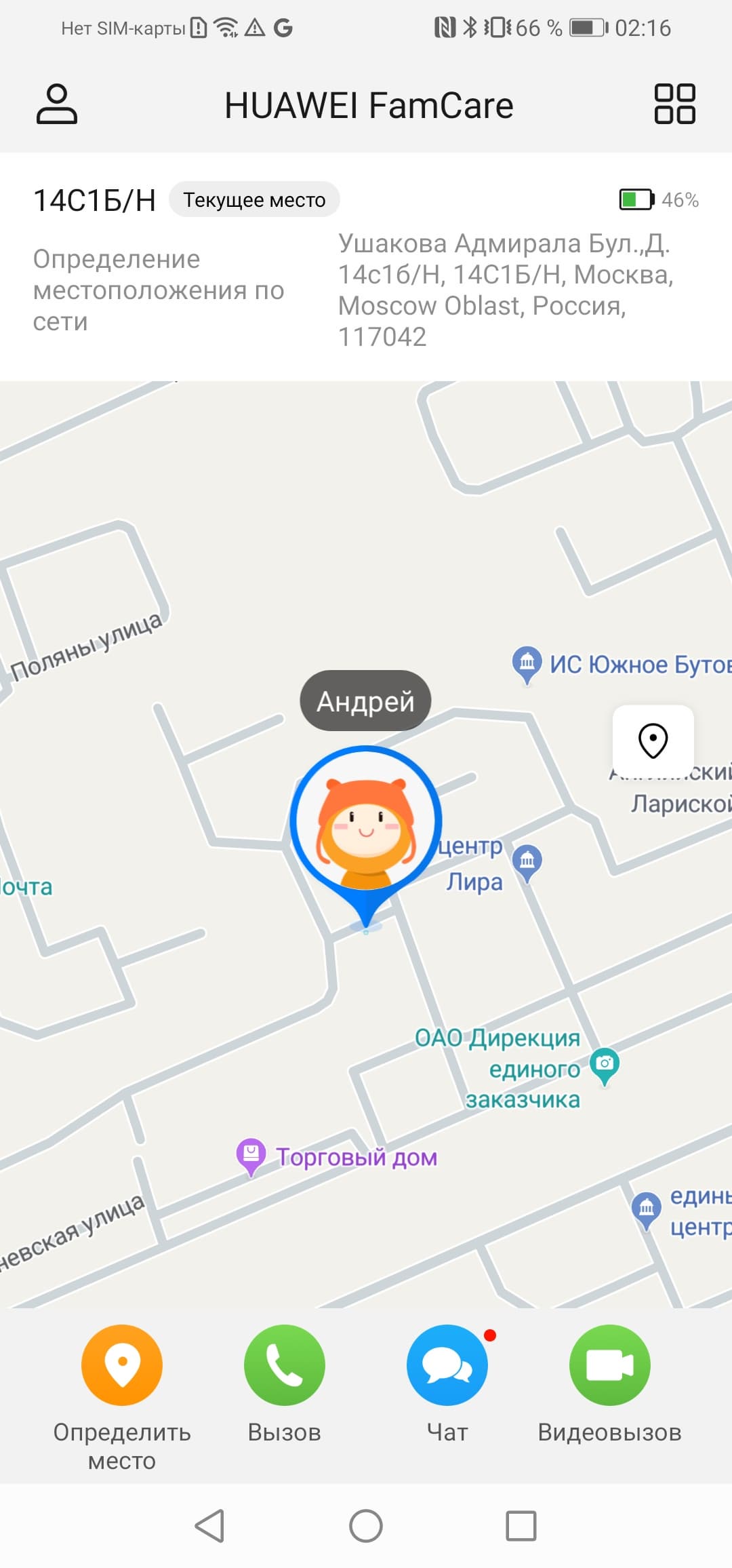Go to the system home screen

366,1526
